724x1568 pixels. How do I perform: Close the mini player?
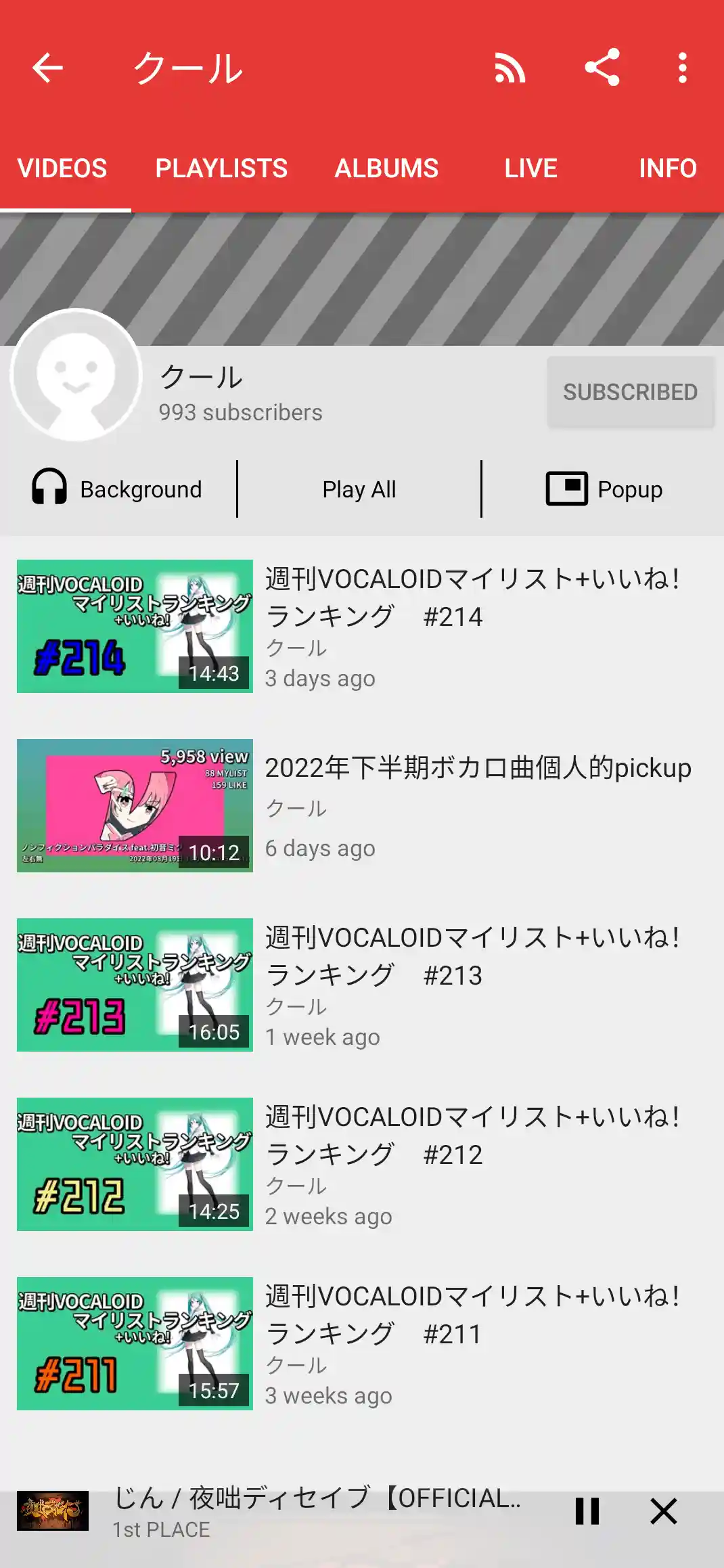coord(663,1511)
